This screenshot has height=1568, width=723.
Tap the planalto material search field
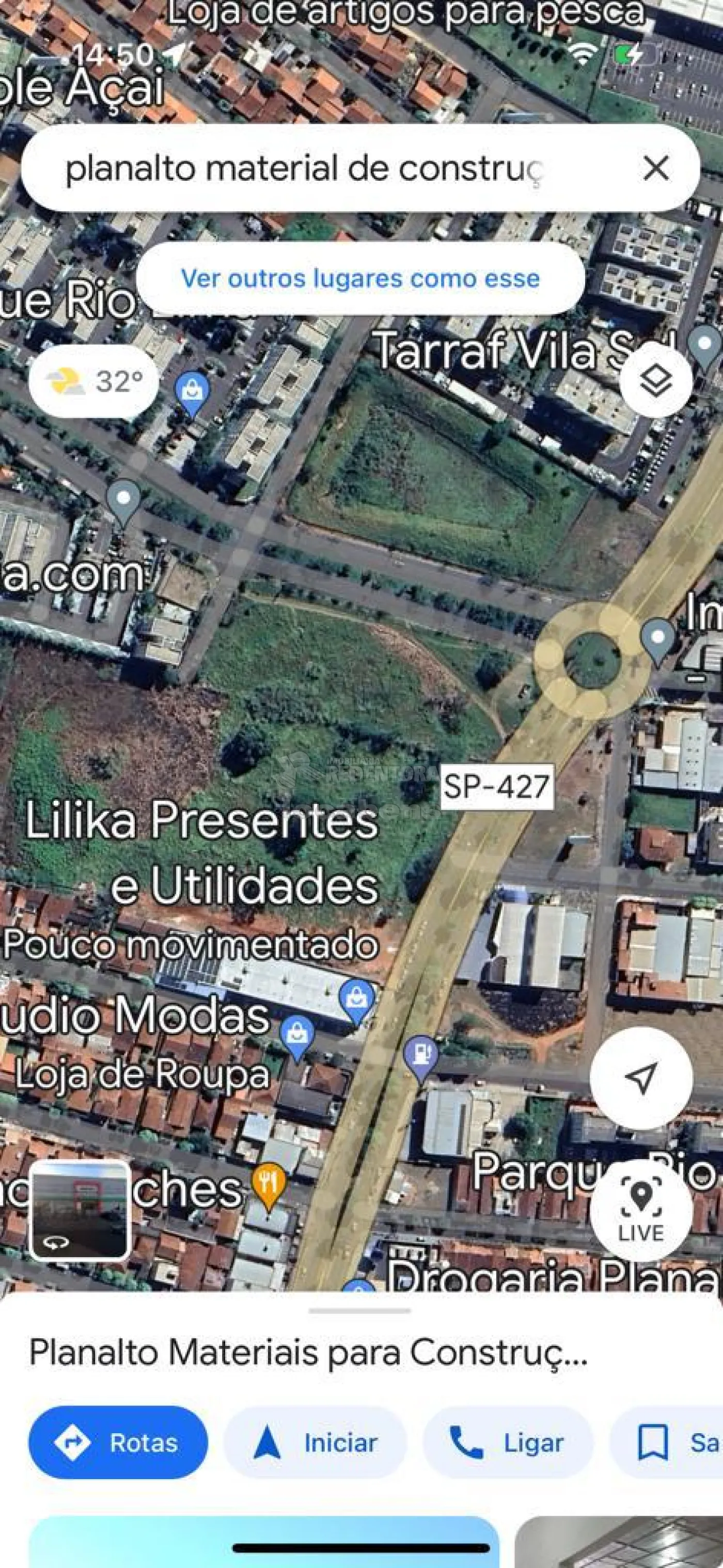[305, 169]
